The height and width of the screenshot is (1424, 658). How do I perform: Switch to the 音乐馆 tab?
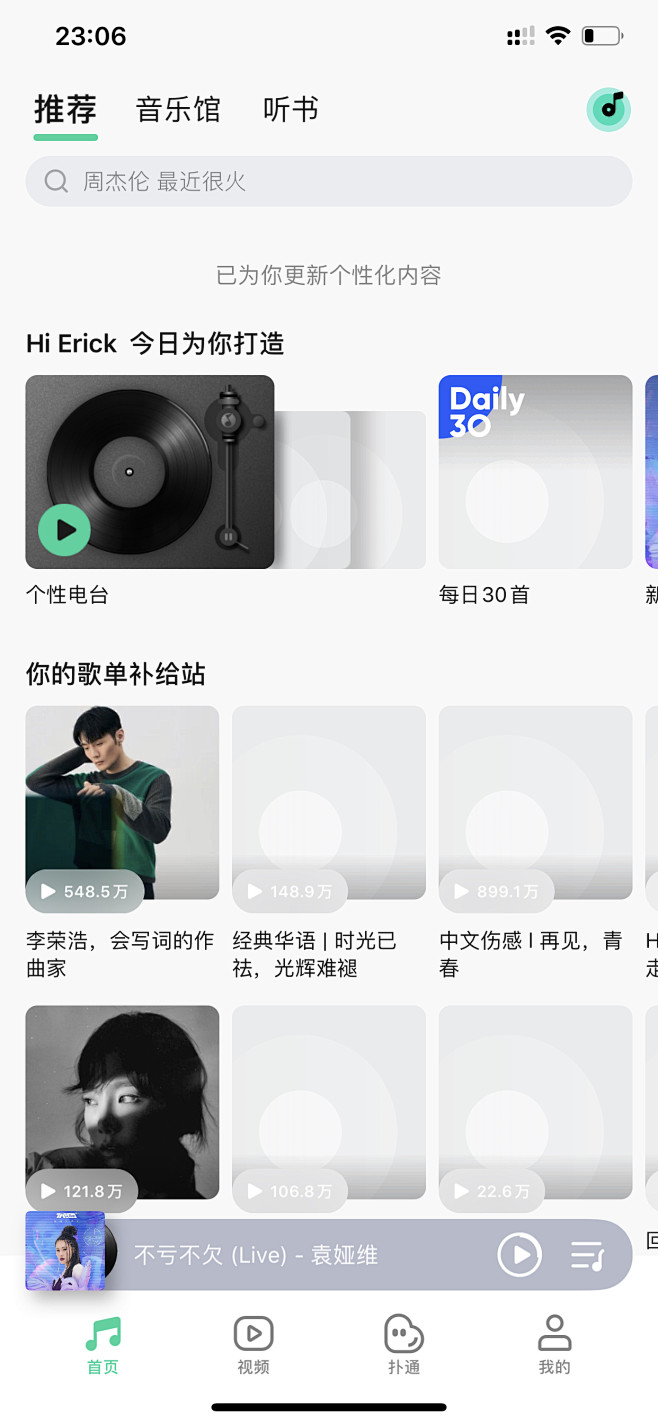point(178,109)
